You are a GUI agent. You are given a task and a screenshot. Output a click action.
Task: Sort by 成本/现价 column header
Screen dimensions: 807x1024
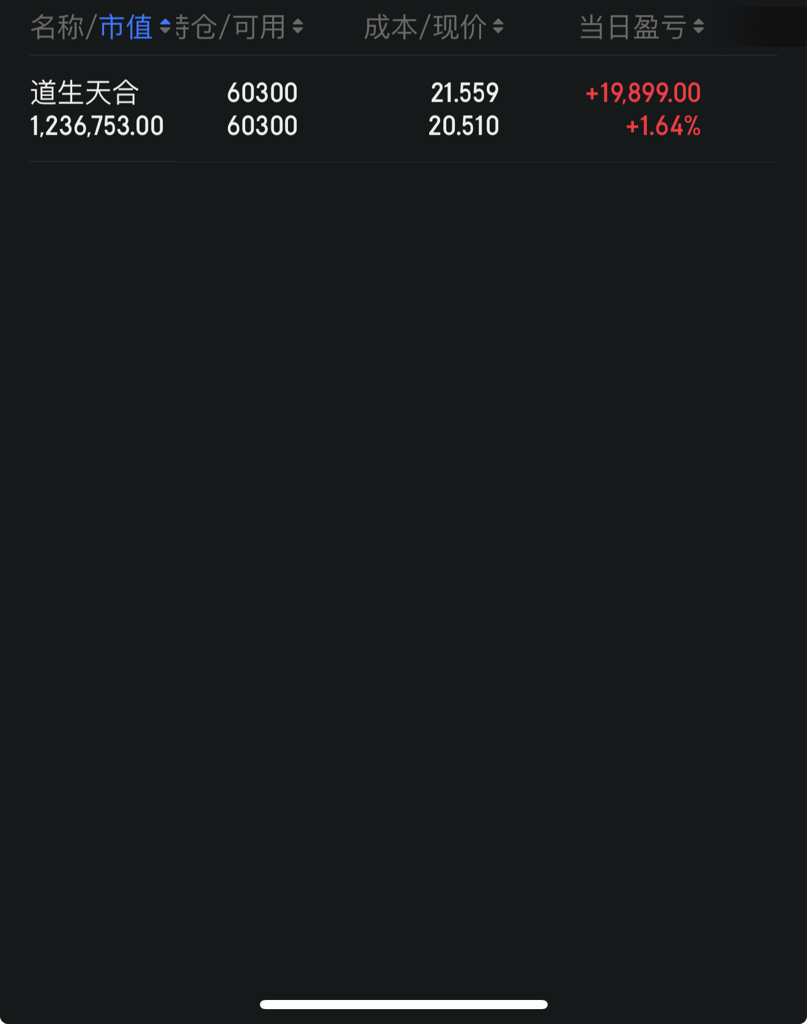(x=434, y=27)
